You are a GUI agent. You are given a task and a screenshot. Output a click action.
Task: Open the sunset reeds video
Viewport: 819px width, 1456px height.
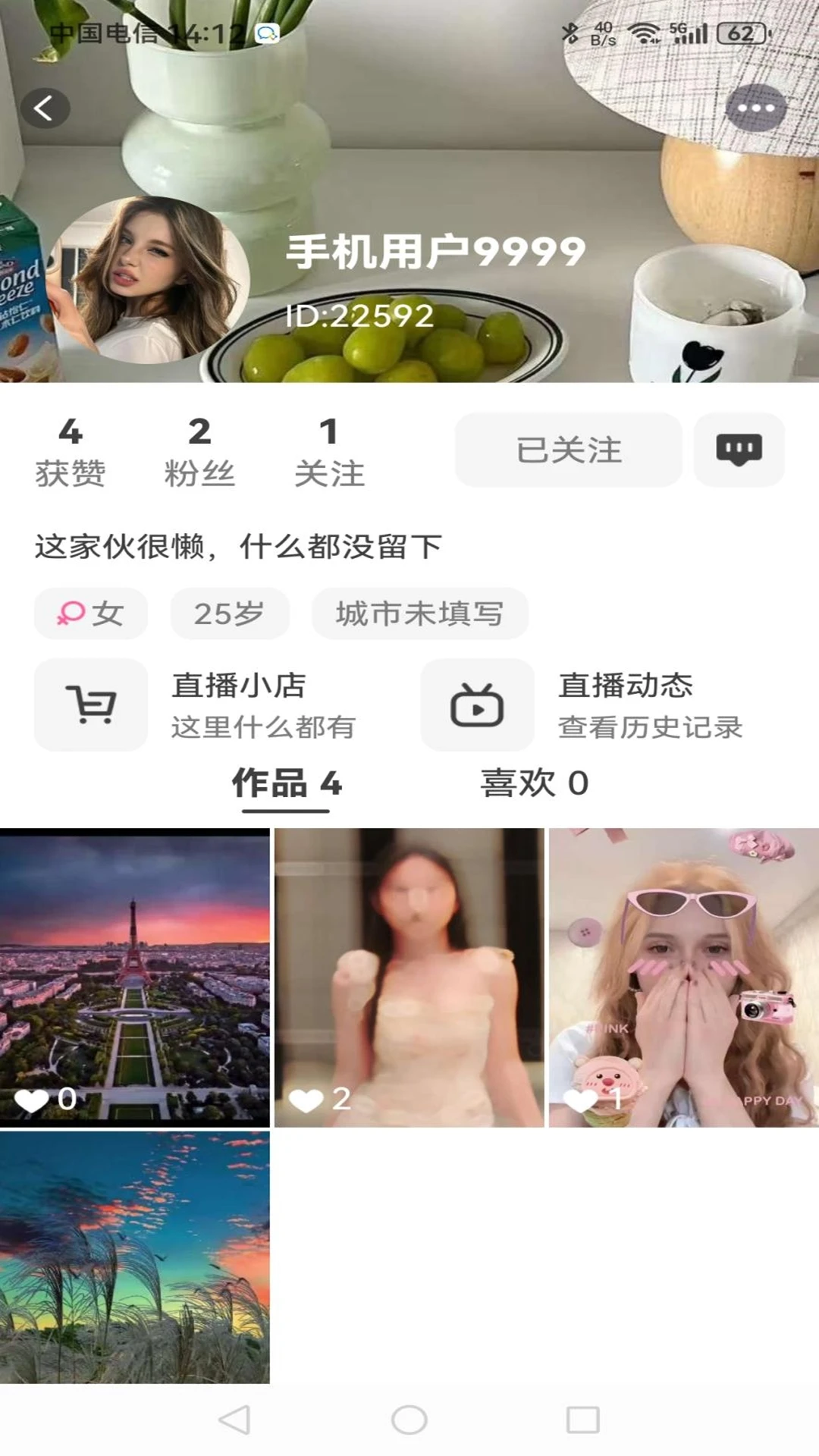coord(135,1257)
